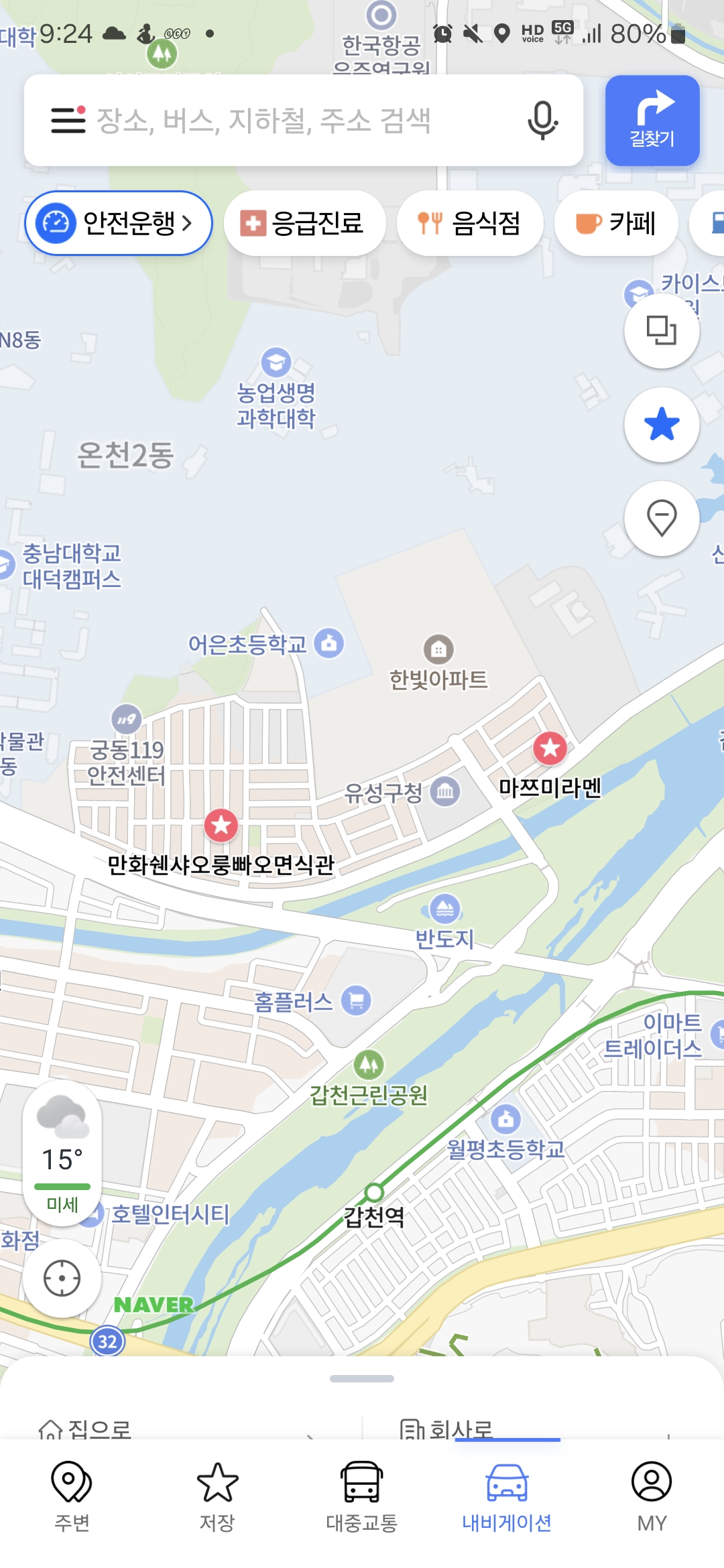Toggle saved places with the blue star button

click(662, 424)
